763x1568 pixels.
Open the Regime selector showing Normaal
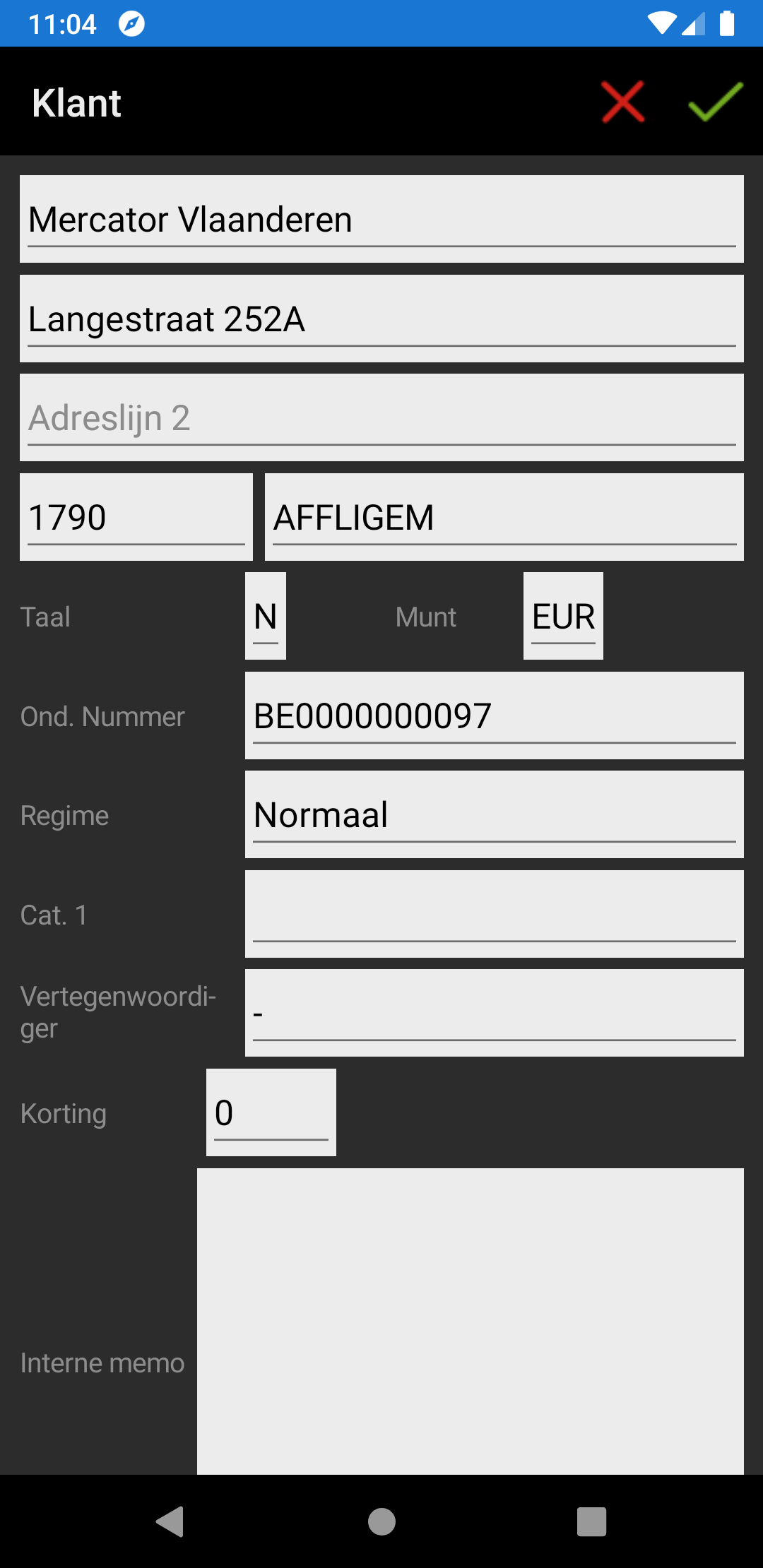pos(494,814)
